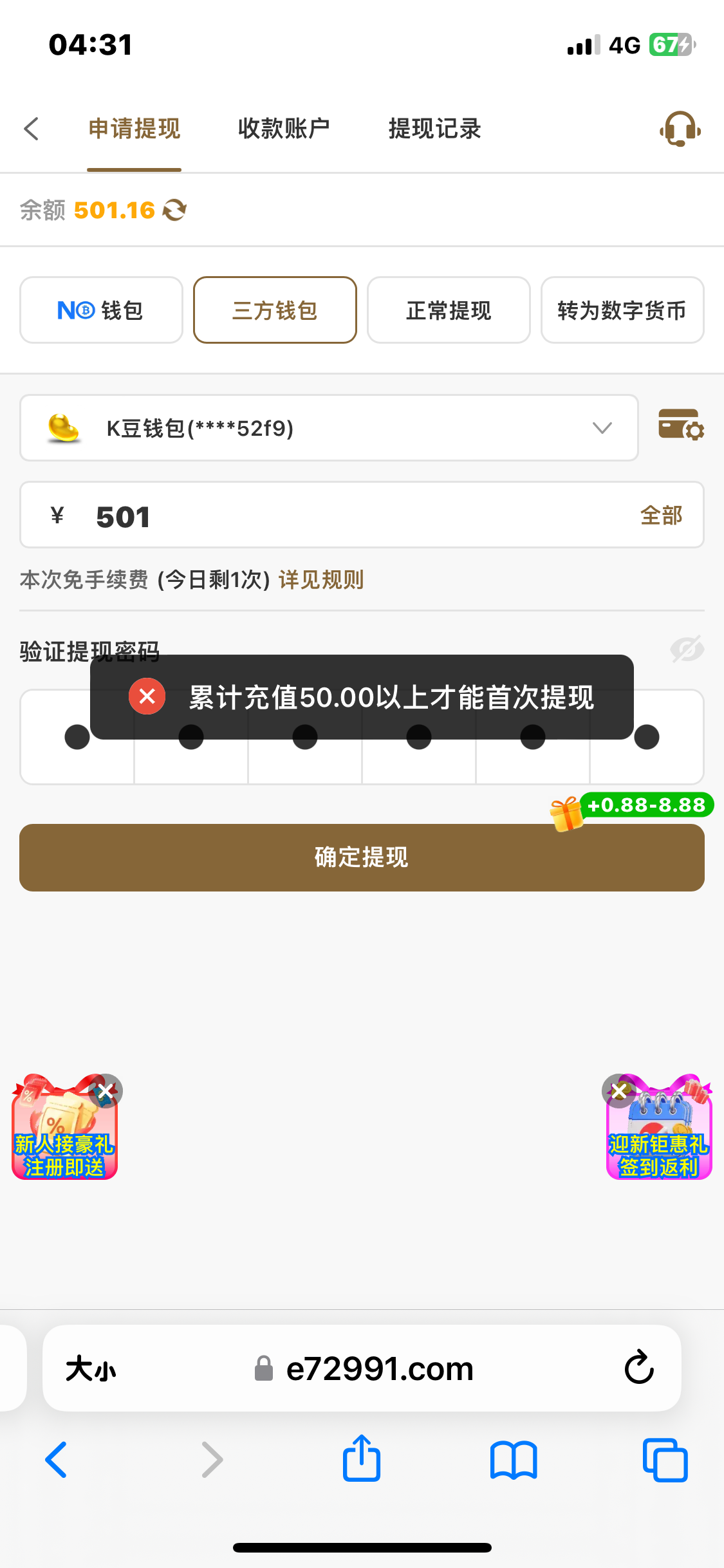Open the 提现记录 tab
Image resolution: width=724 pixels, height=1568 pixels.
434,129
